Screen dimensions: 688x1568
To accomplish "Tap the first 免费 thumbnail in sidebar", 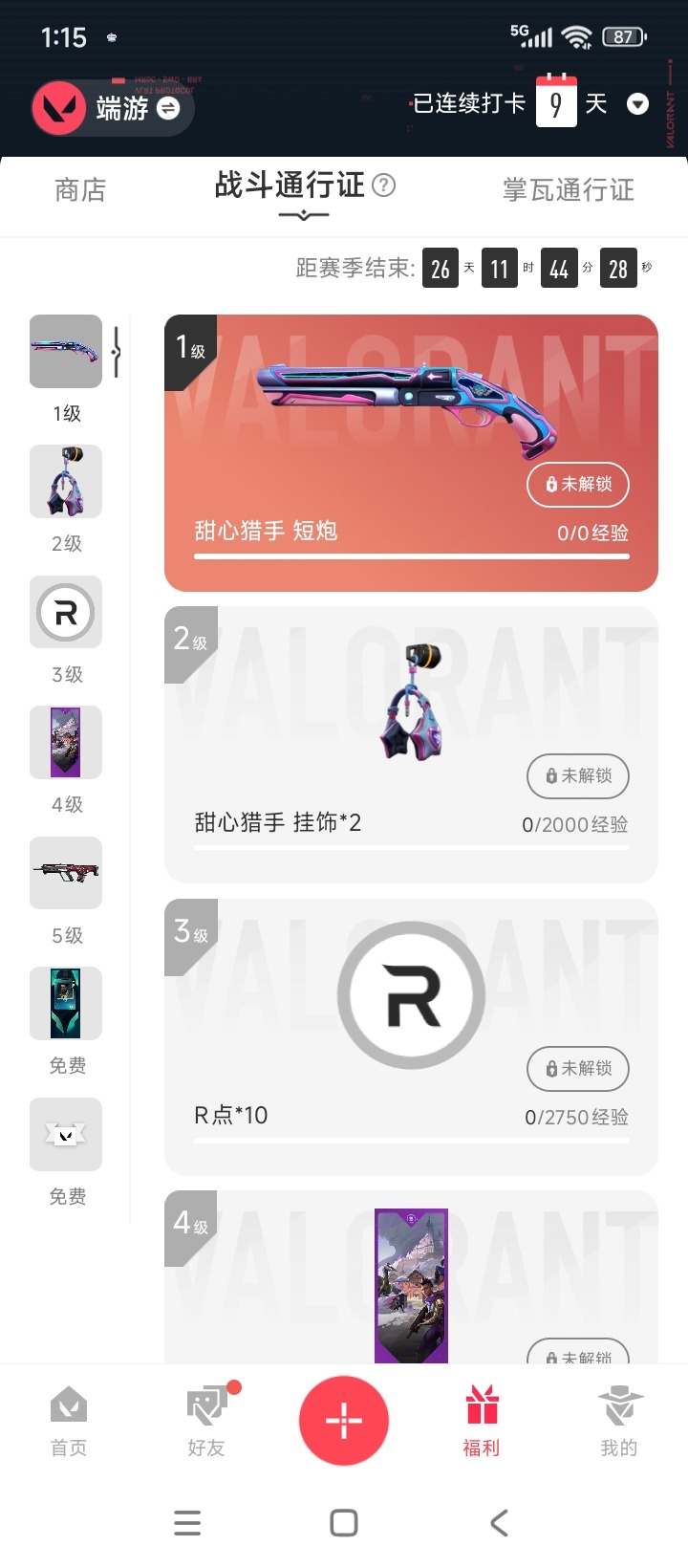I will coord(65,1003).
